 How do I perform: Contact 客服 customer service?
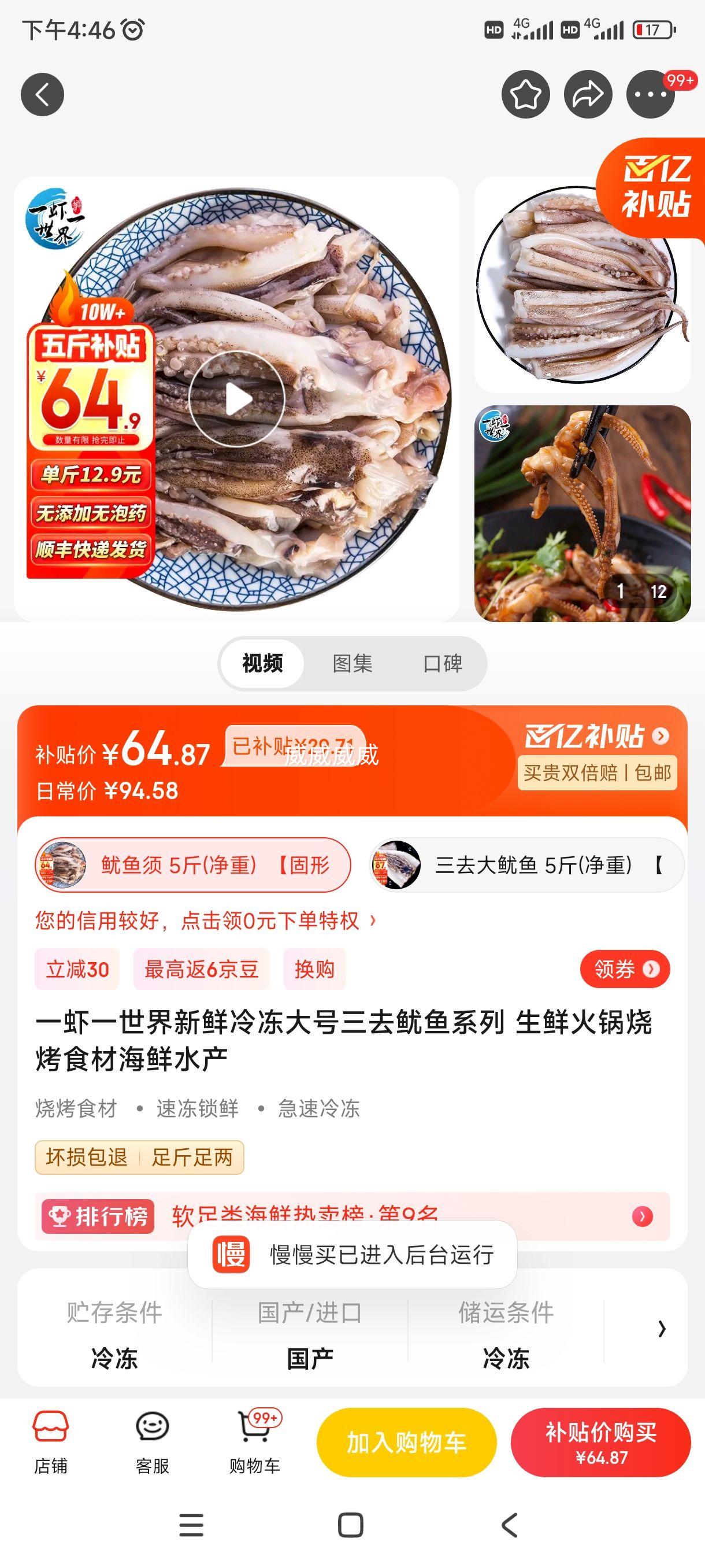click(152, 1442)
